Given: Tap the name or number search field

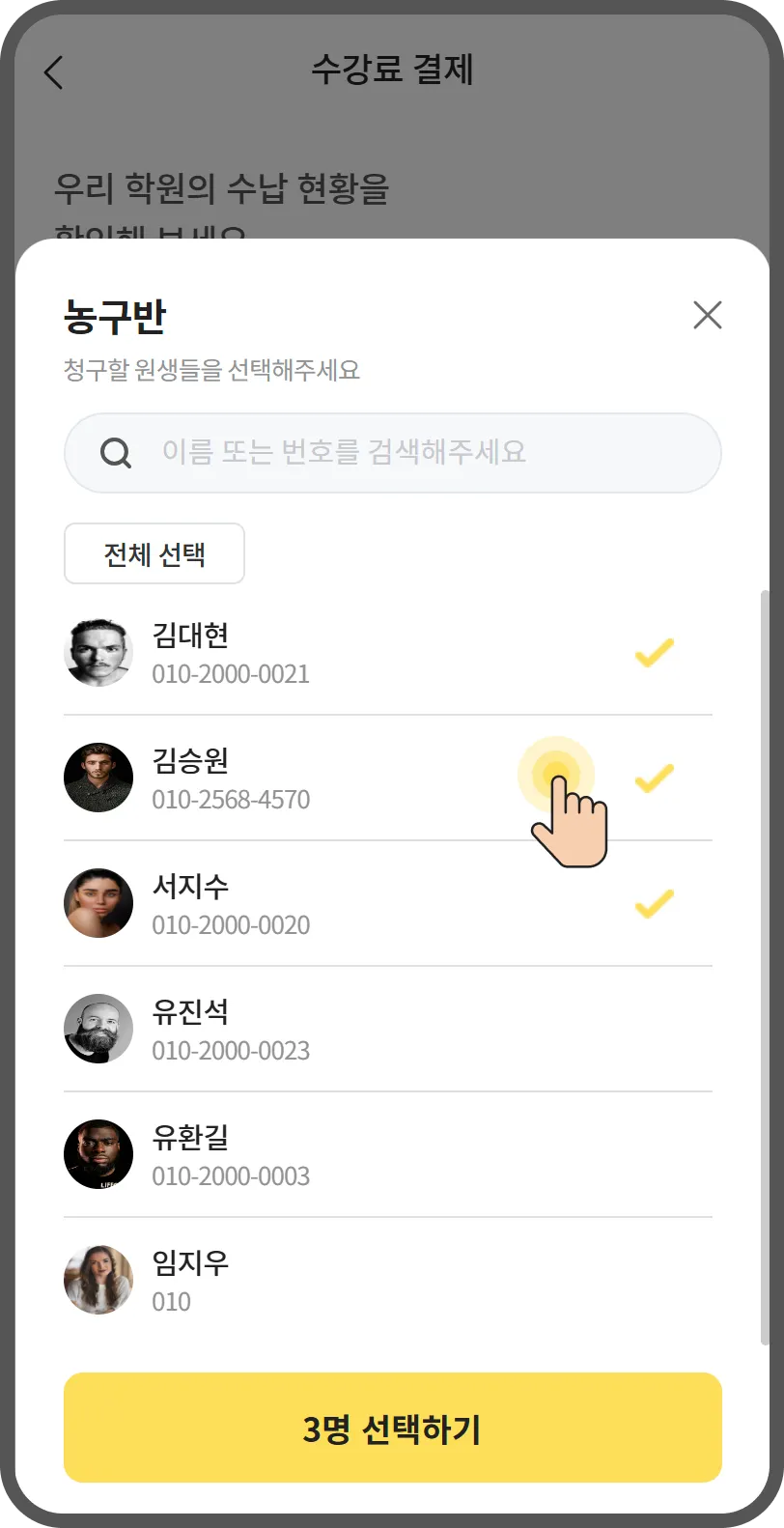Looking at the screenshot, I should point(392,453).
